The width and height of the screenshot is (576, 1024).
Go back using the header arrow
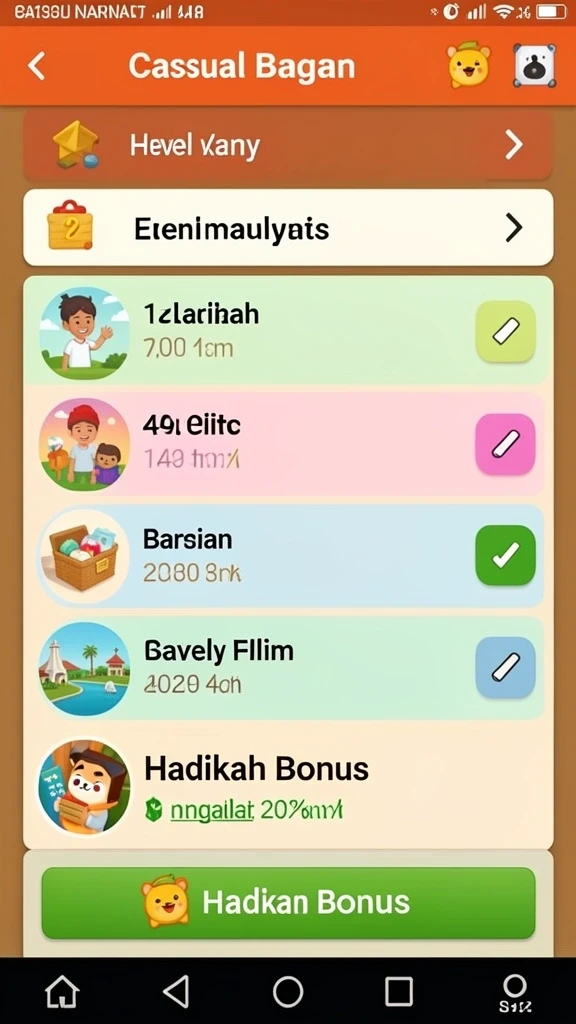click(37, 67)
